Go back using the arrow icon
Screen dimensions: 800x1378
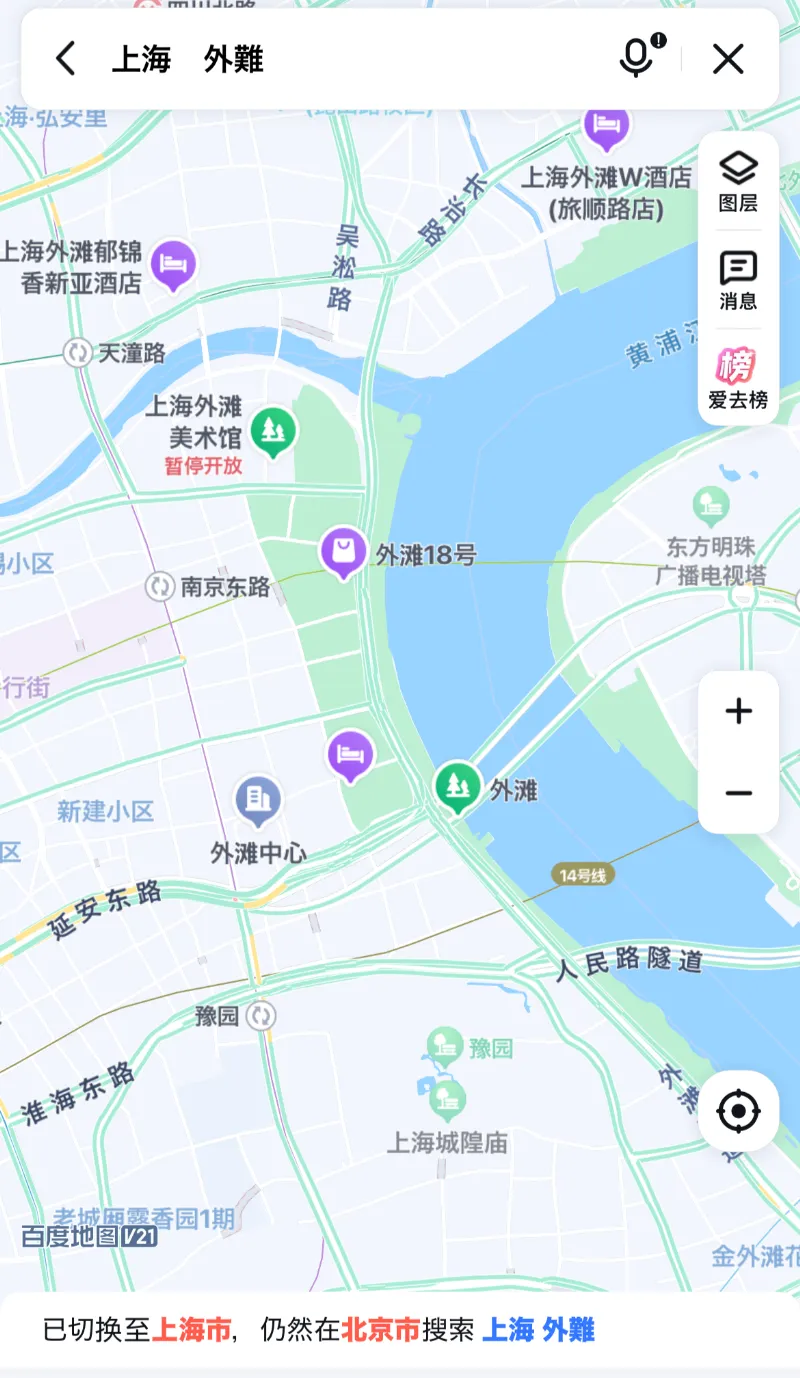click(x=66, y=59)
